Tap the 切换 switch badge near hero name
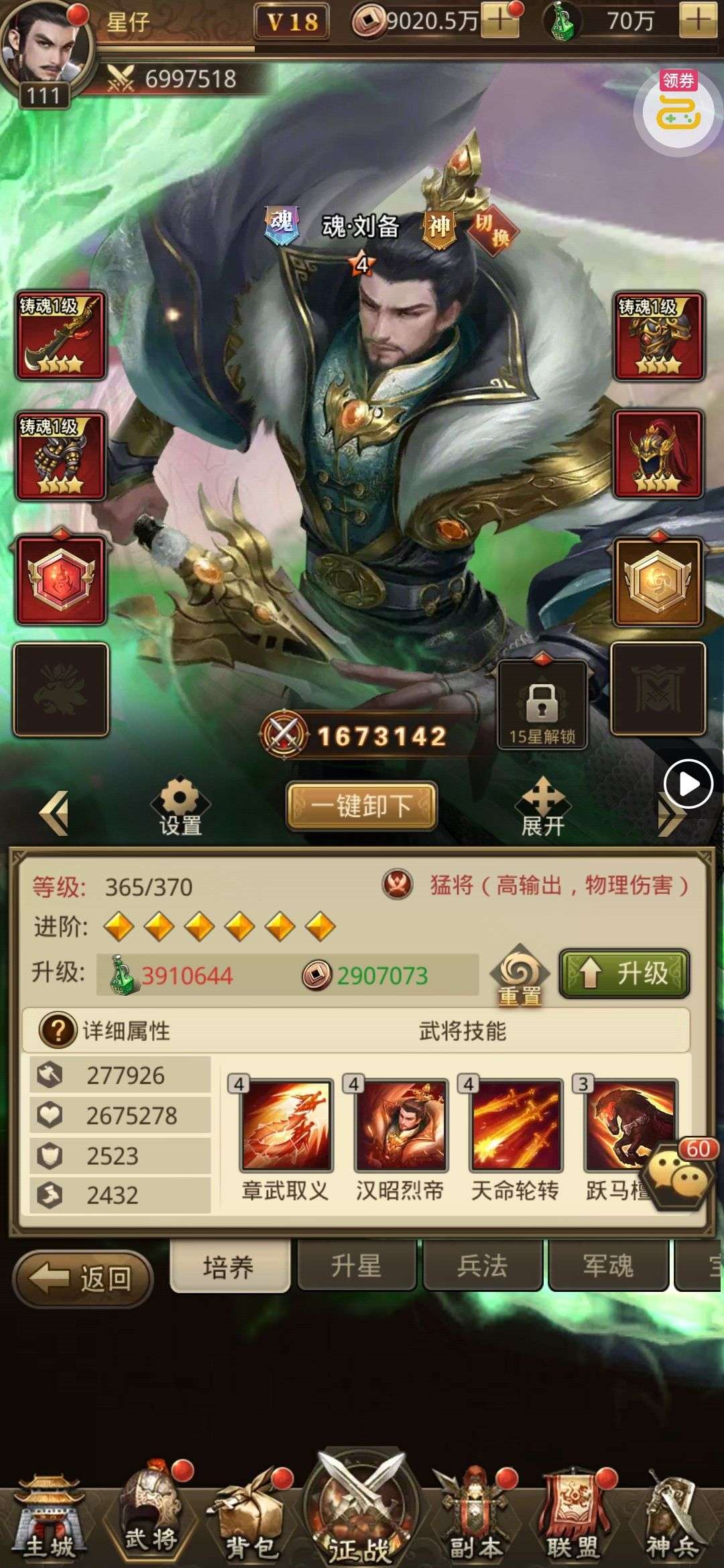Viewport: 724px width, 1568px height. coord(493,230)
